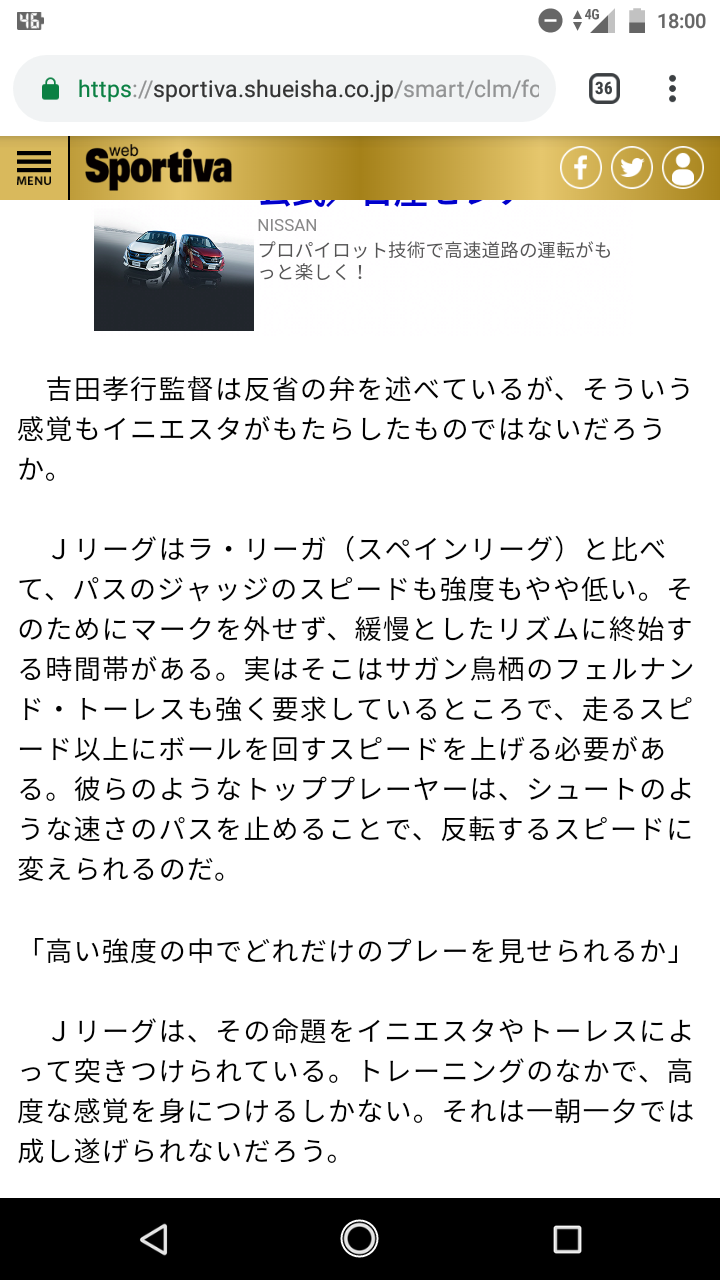Open Sportiva's Facebook page icon
The image size is (720, 1280).
pos(581,168)
